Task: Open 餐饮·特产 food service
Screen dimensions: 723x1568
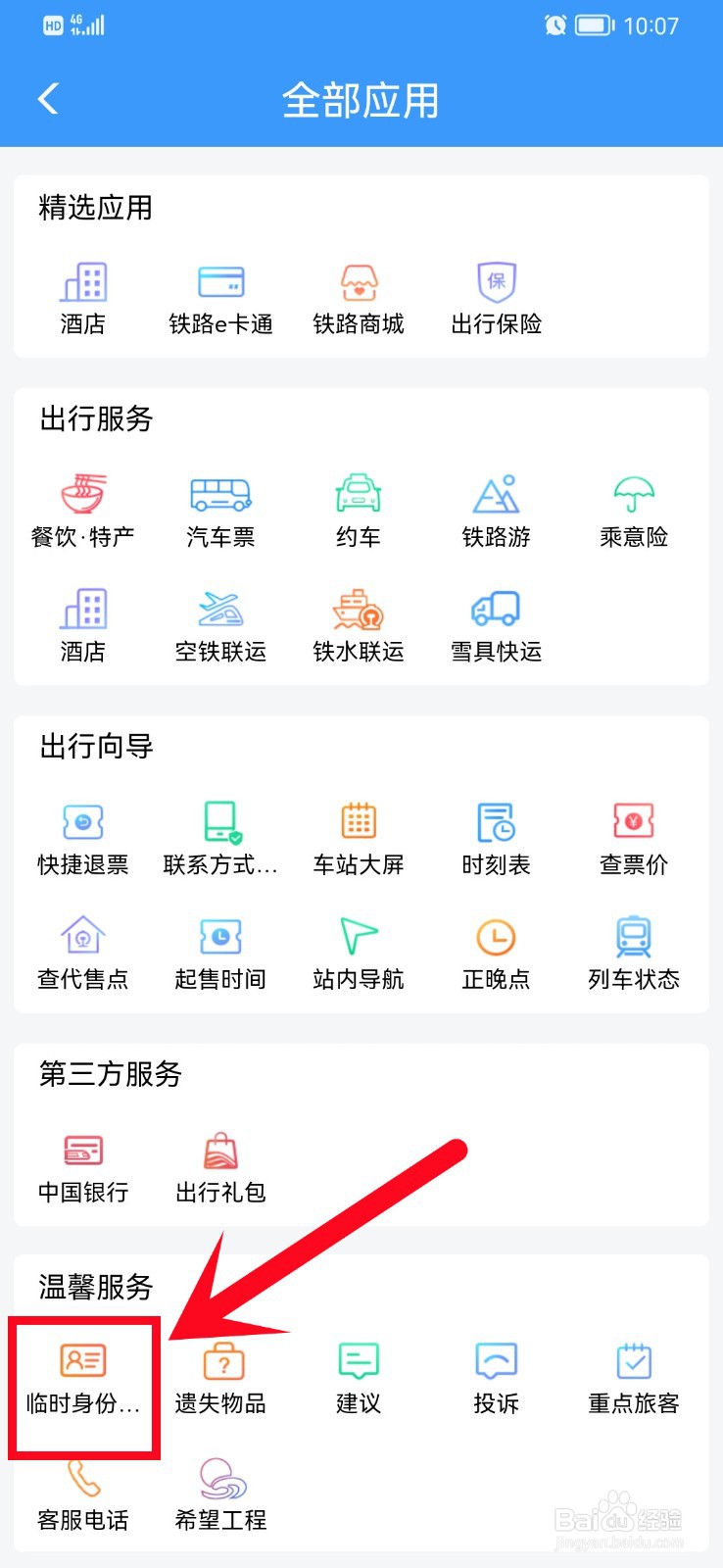Action: coord(83,511)
